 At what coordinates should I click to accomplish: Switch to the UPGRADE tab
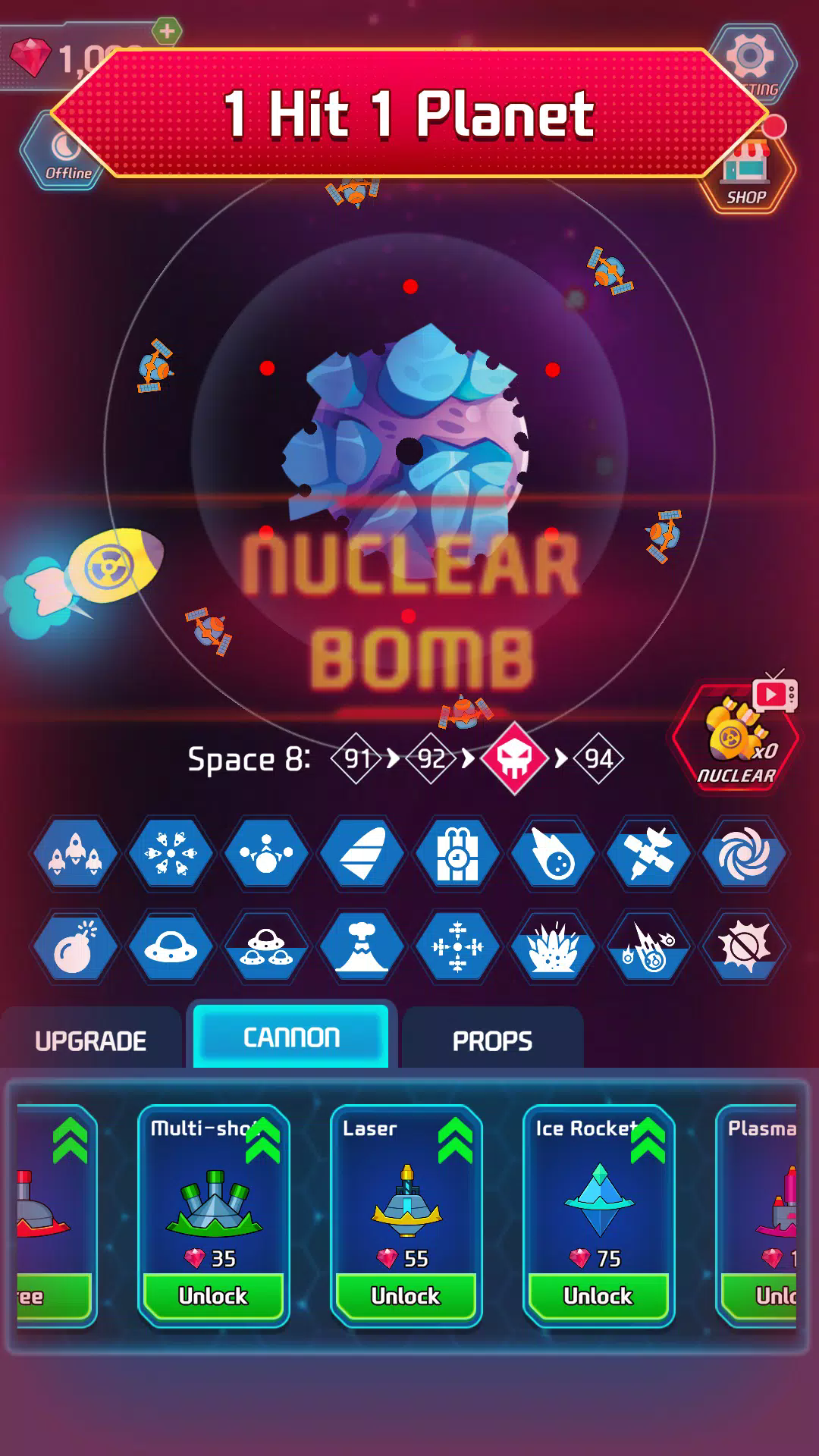pos(89,1040)
